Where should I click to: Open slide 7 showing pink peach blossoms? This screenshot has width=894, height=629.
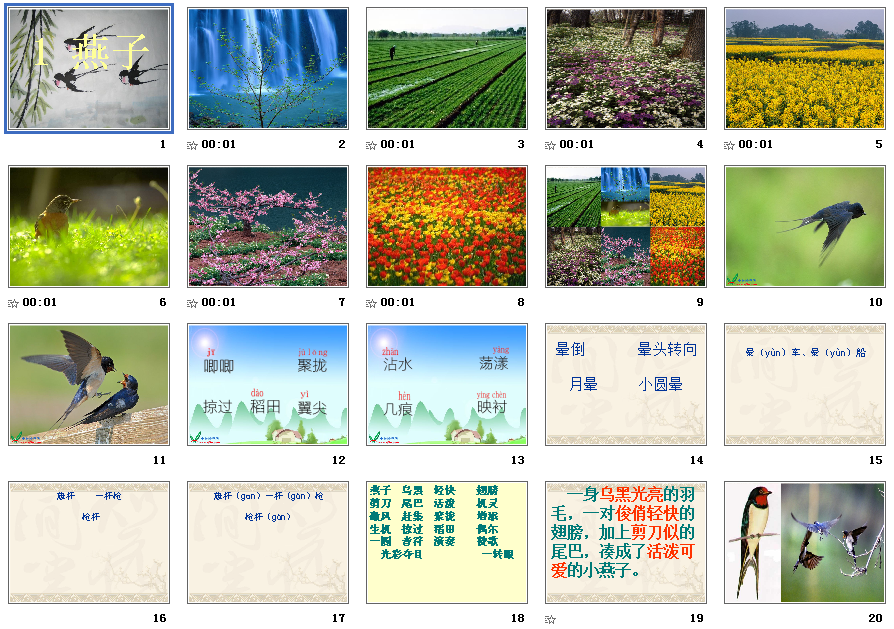point(268,227)
